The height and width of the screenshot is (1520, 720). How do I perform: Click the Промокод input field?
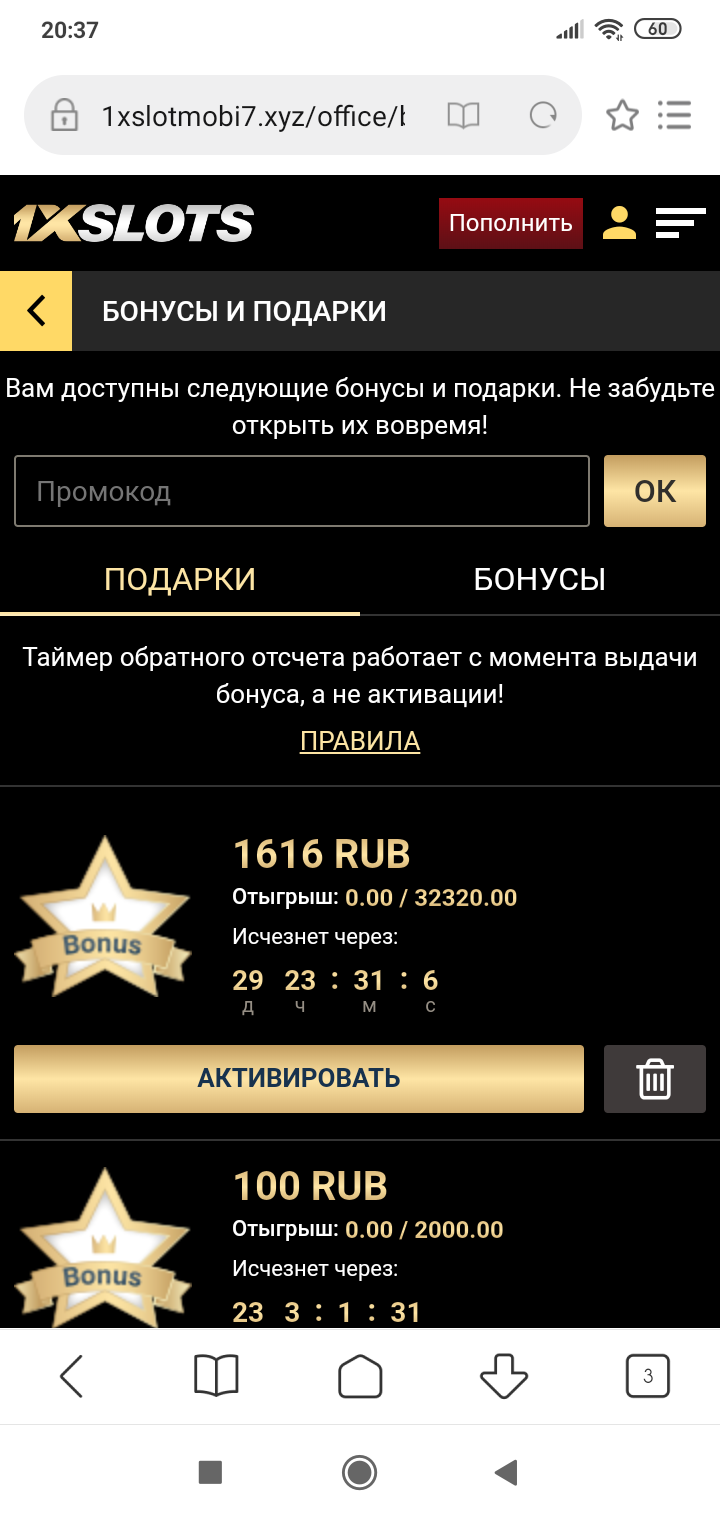click(300, 490)
